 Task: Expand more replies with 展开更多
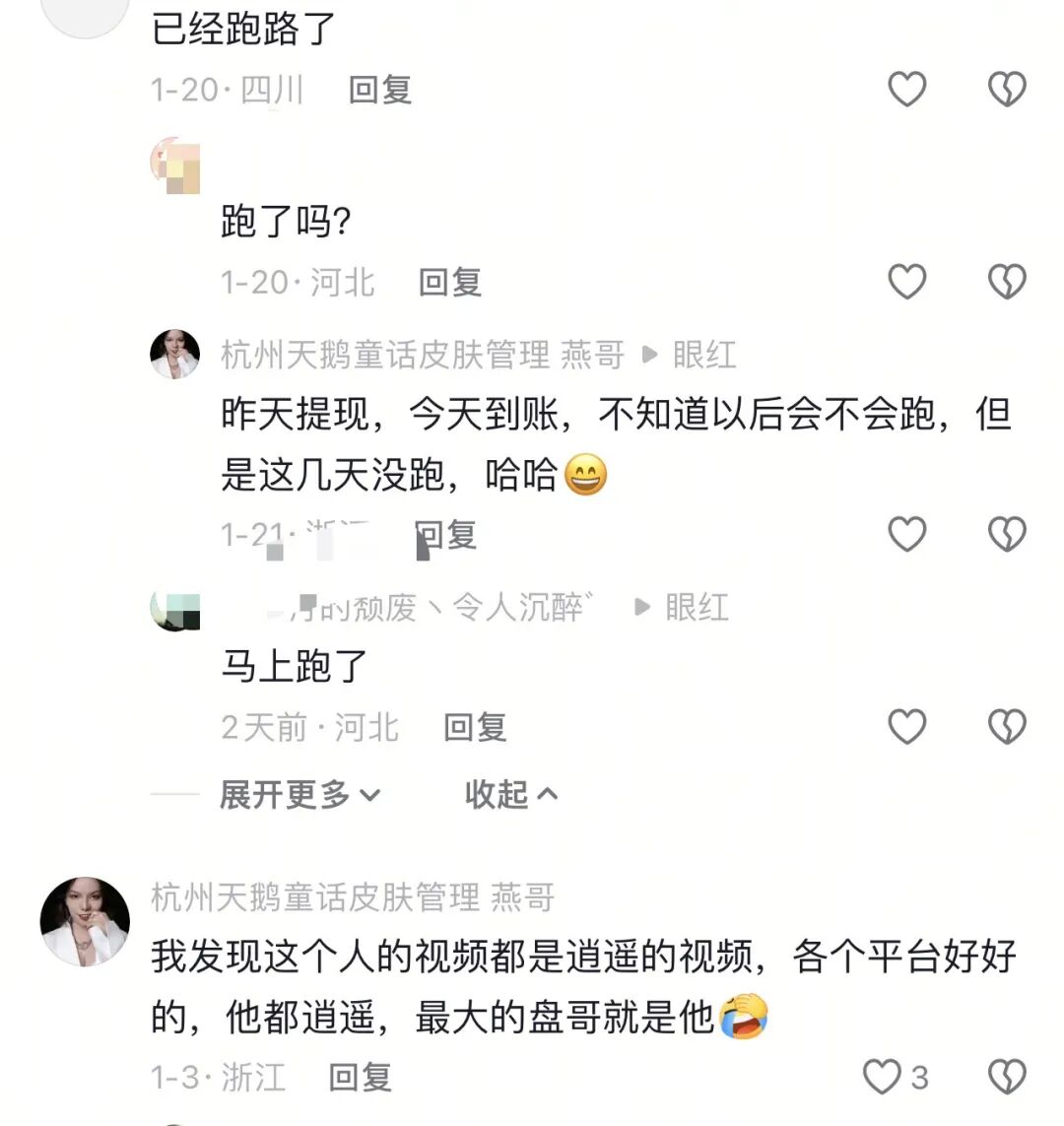[x=299, y=794]
